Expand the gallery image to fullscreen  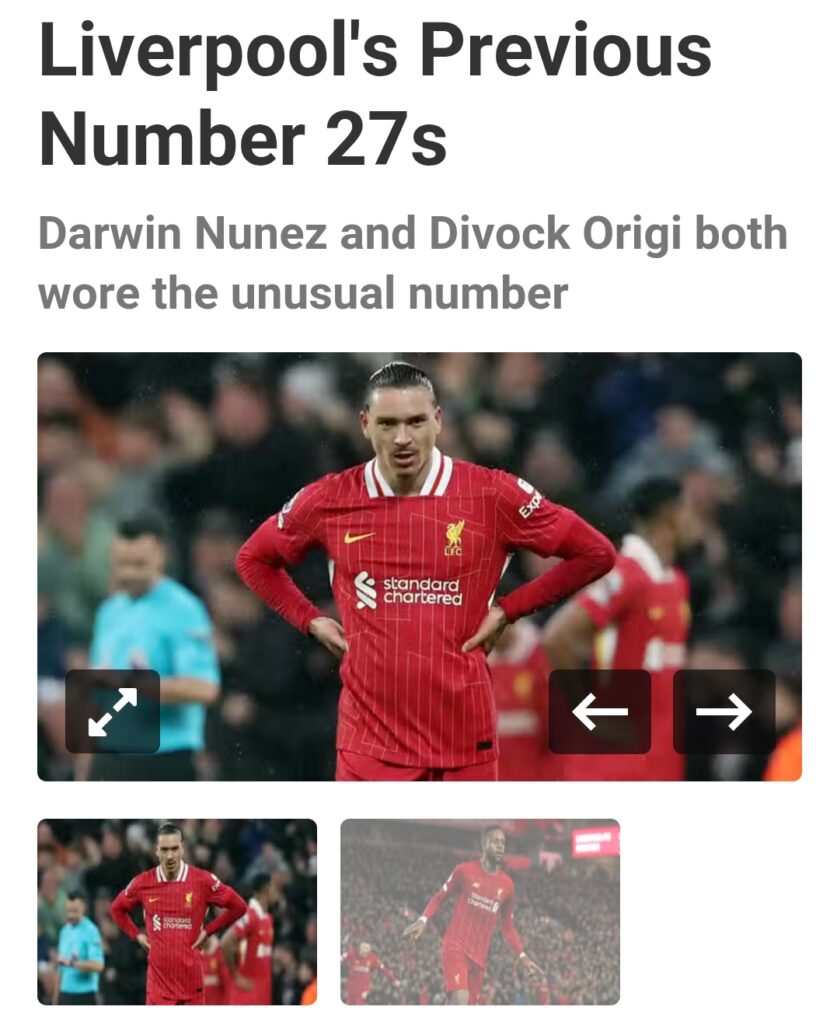pyautogui.click(x=112, y=711)
